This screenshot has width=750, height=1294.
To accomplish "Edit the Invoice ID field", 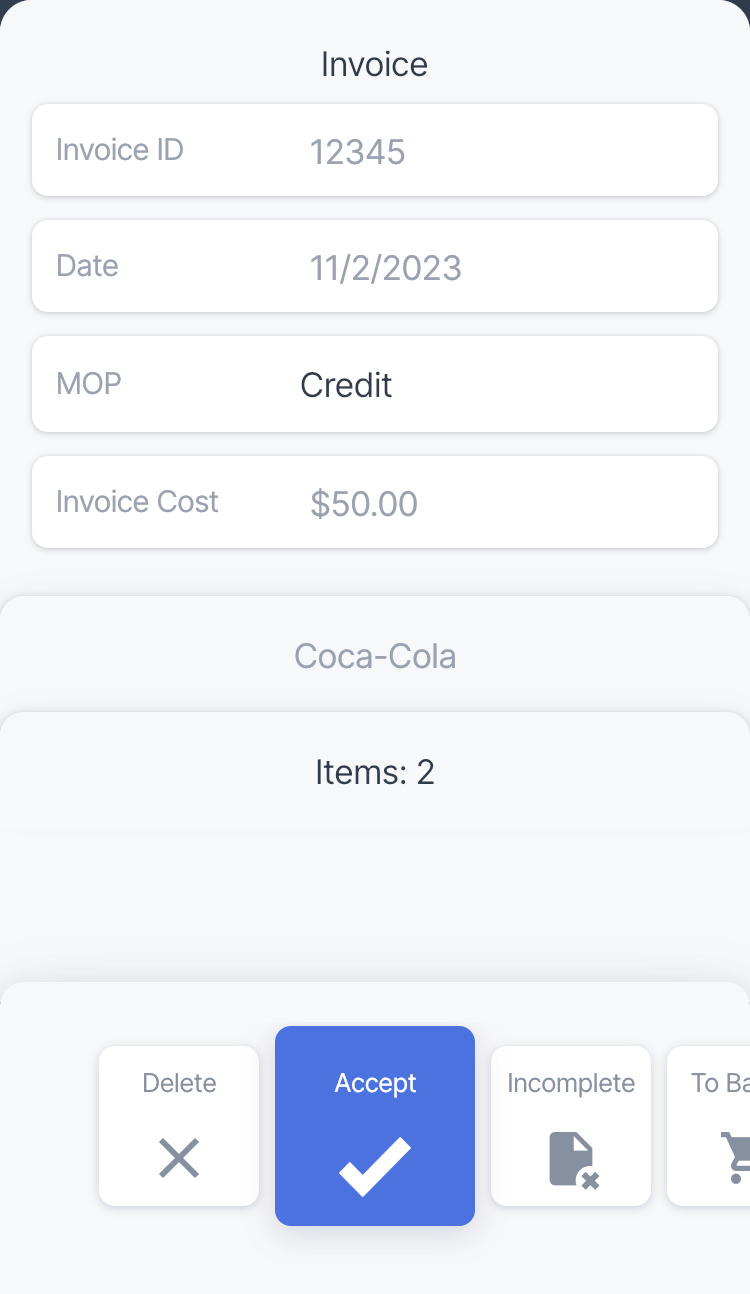I will coord(500,152).
